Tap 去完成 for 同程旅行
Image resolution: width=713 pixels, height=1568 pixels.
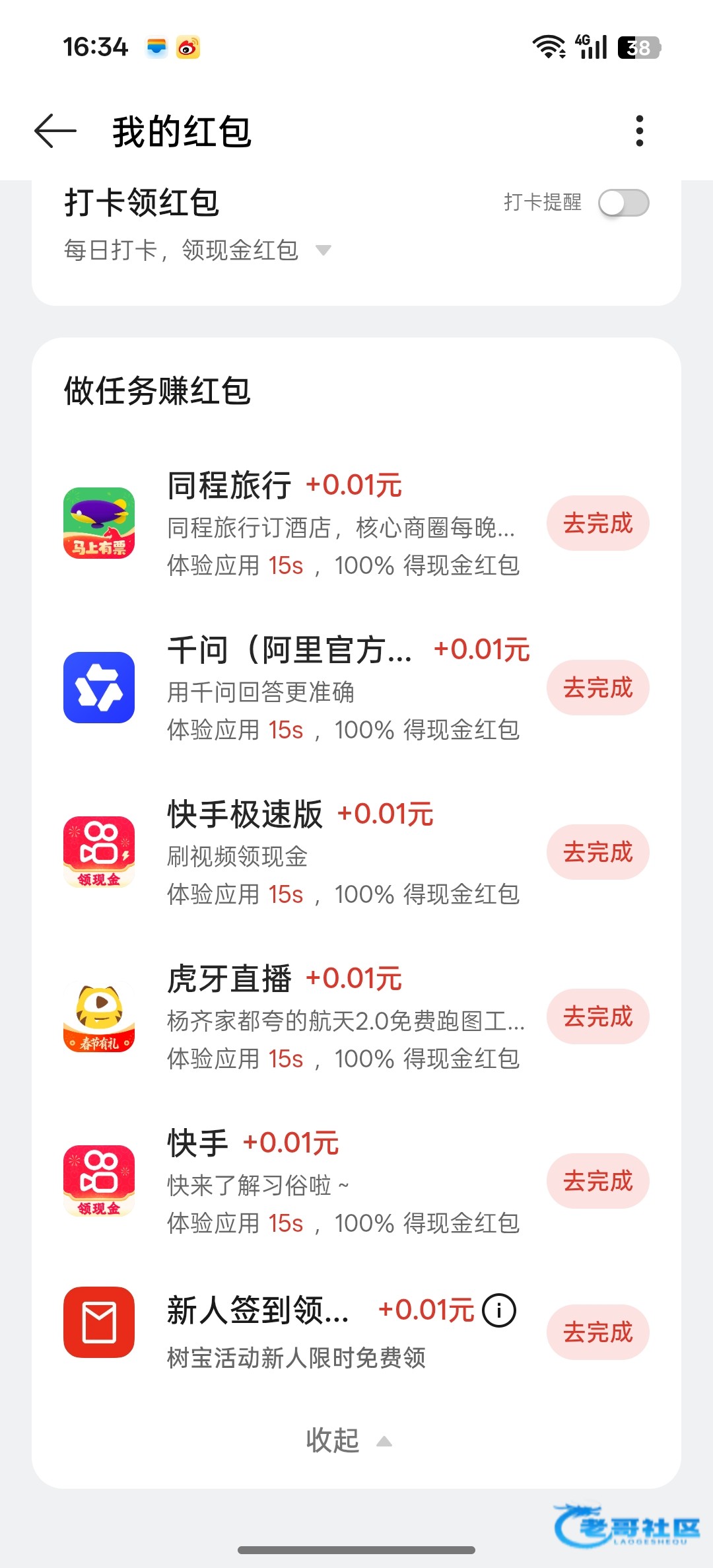click(598, 523)
